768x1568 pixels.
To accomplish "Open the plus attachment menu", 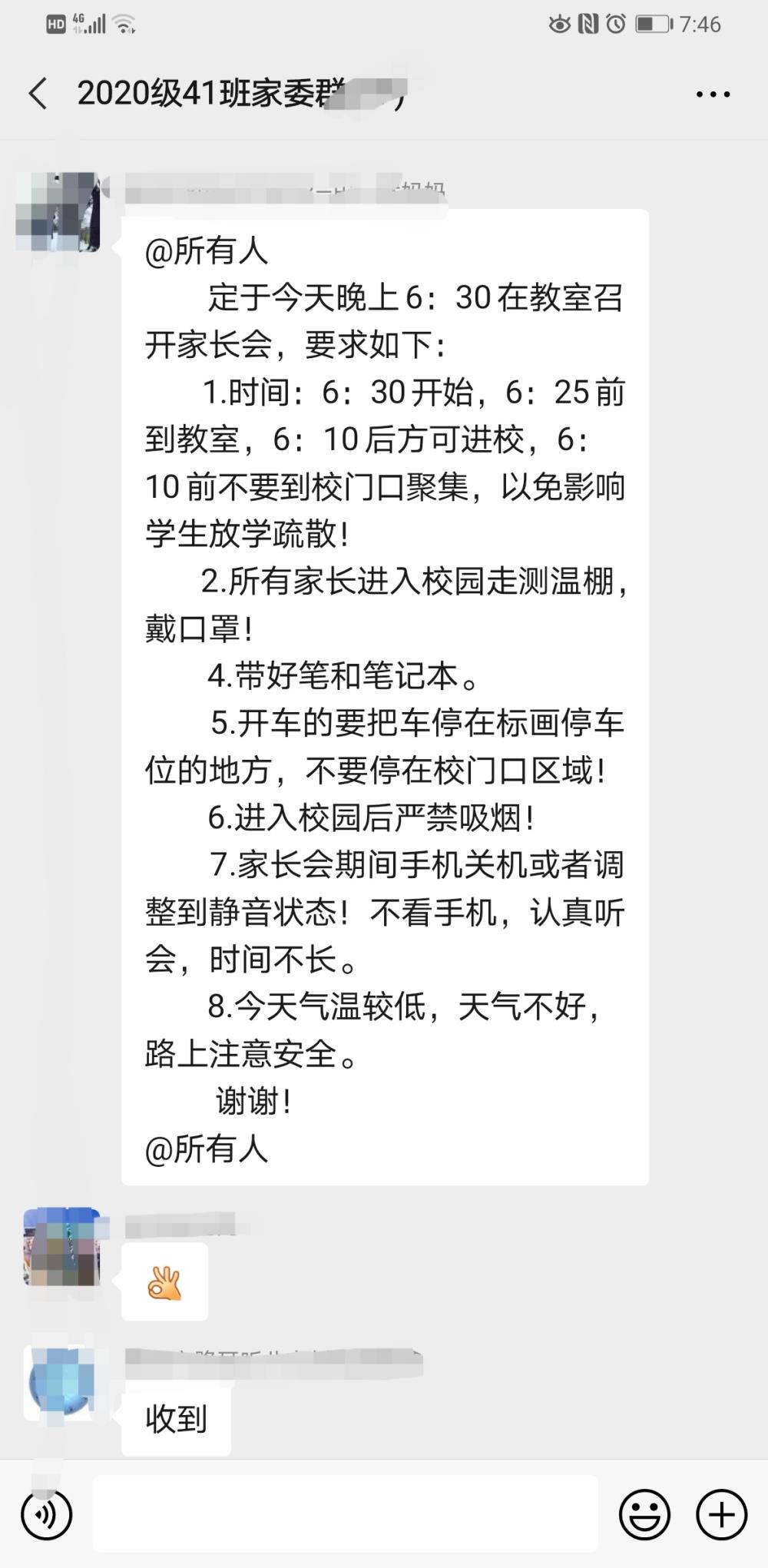I will 721,1514.
